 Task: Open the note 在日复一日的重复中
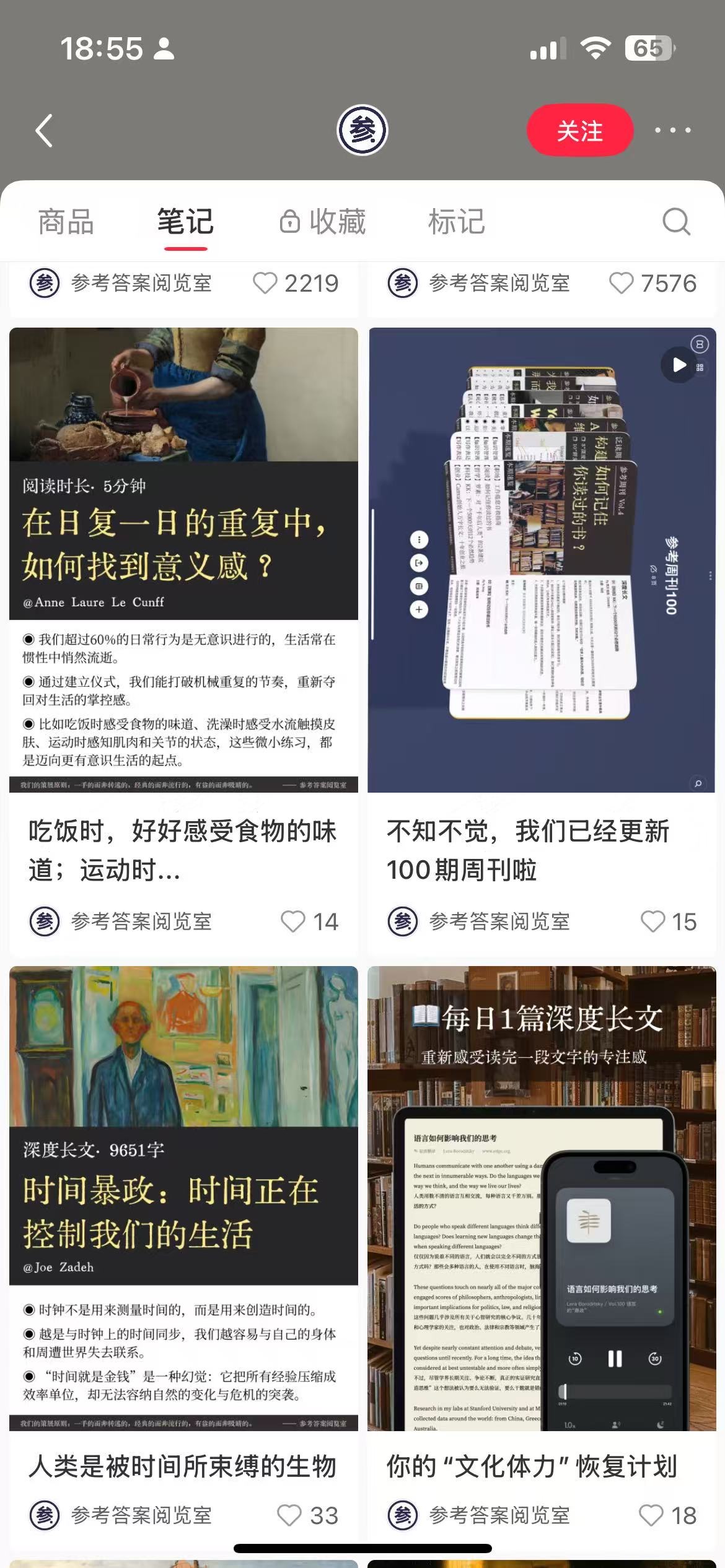click(x=183, y=560)
